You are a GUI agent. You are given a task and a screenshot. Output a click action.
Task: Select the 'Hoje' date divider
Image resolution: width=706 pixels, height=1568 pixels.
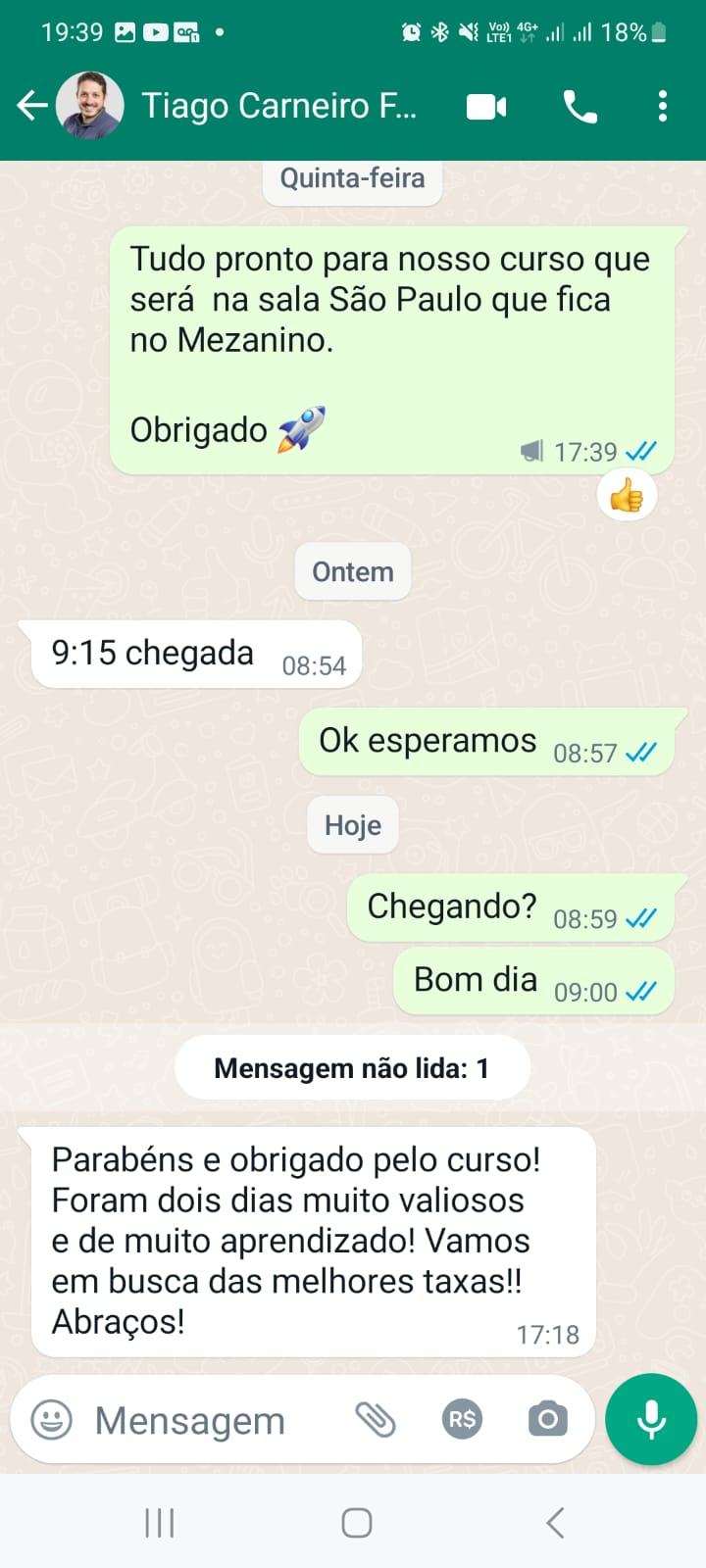coord(352,824)
